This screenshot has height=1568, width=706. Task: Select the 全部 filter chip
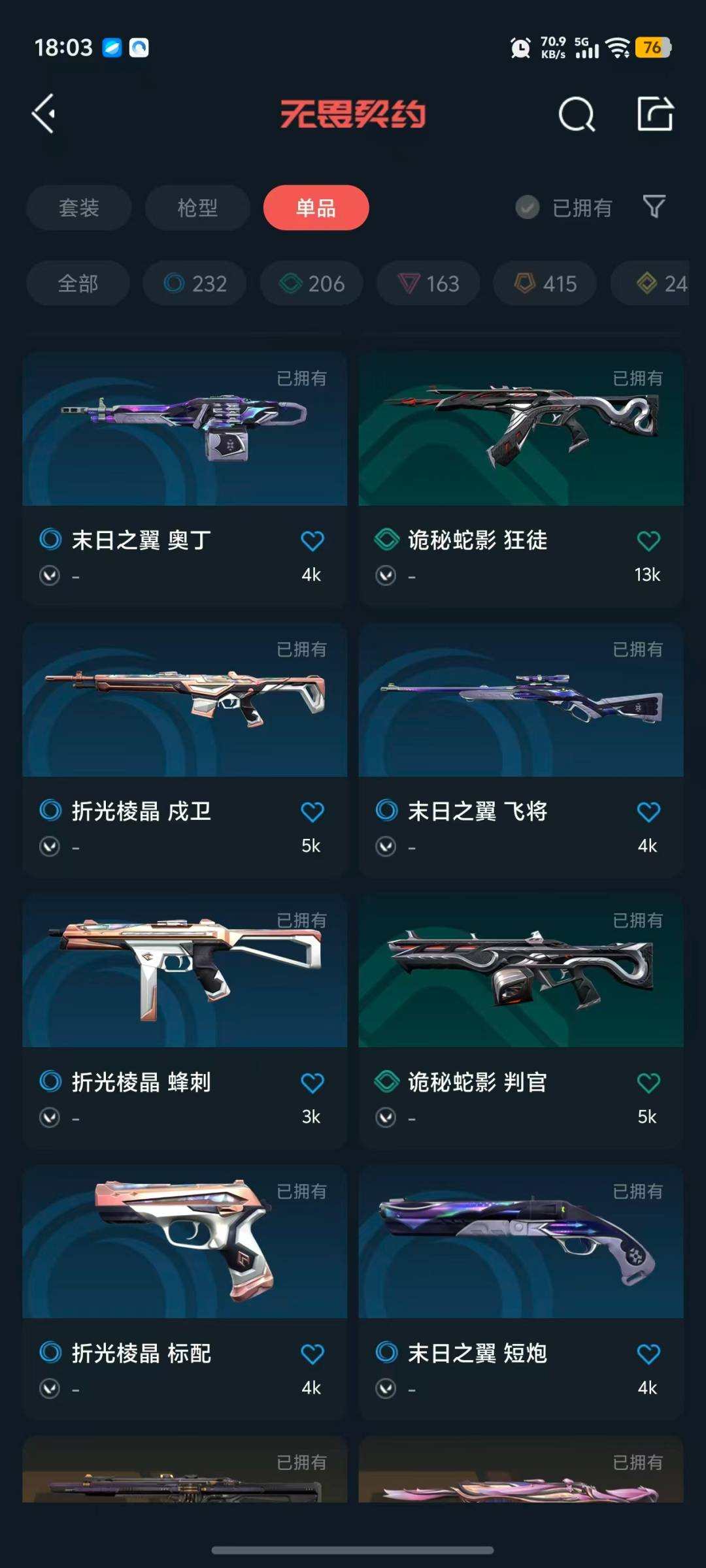78,284
